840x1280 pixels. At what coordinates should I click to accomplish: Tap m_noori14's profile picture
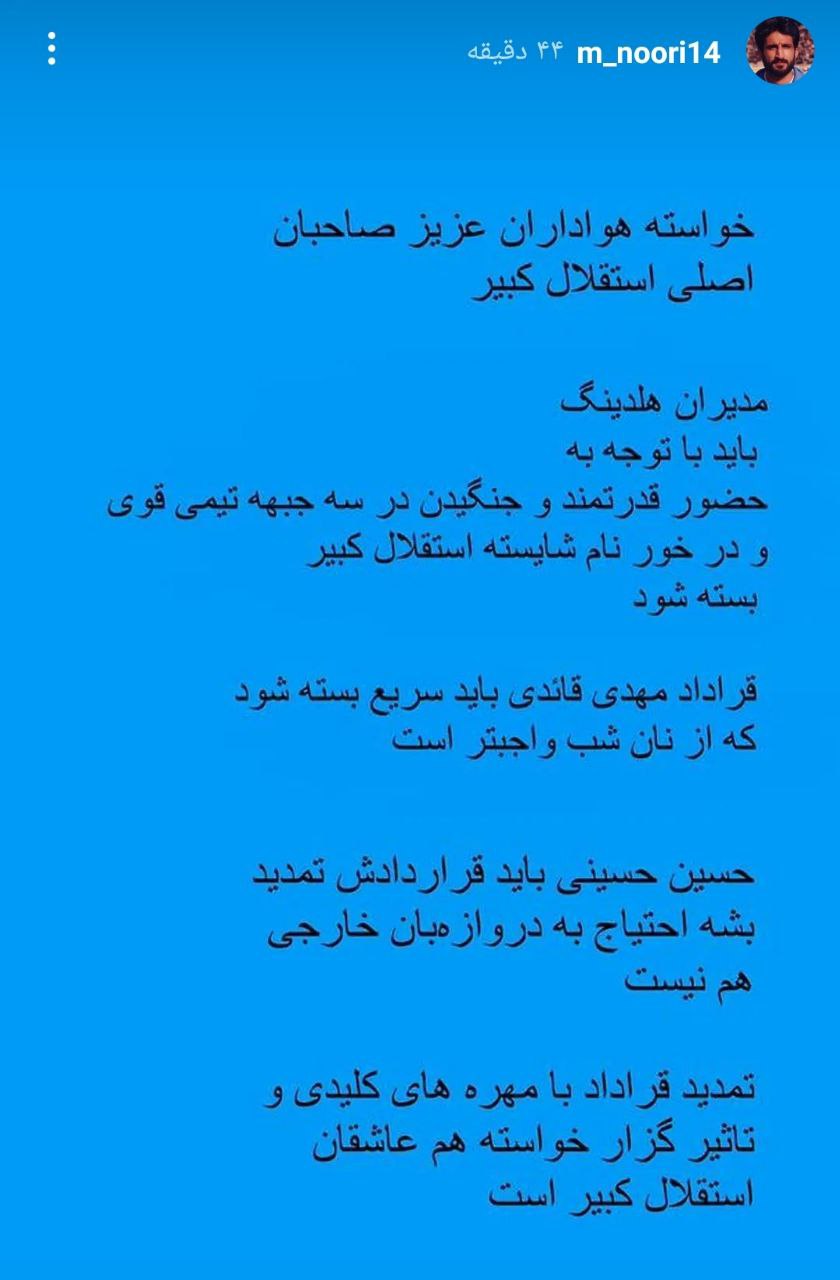click(780, 51)
